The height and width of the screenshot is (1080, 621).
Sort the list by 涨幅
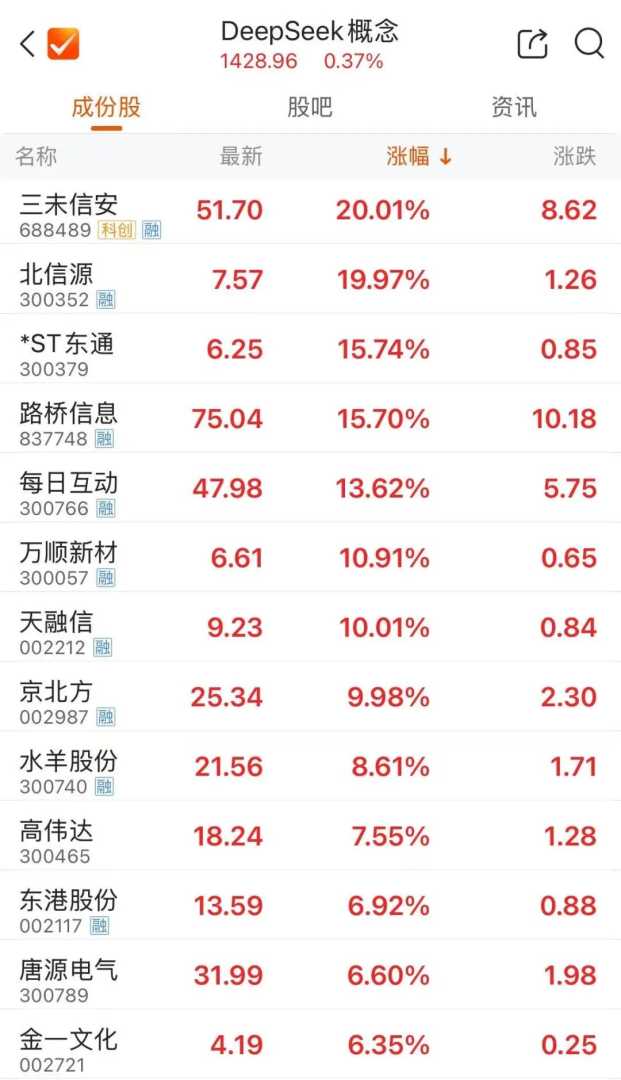tap(419, 156)
